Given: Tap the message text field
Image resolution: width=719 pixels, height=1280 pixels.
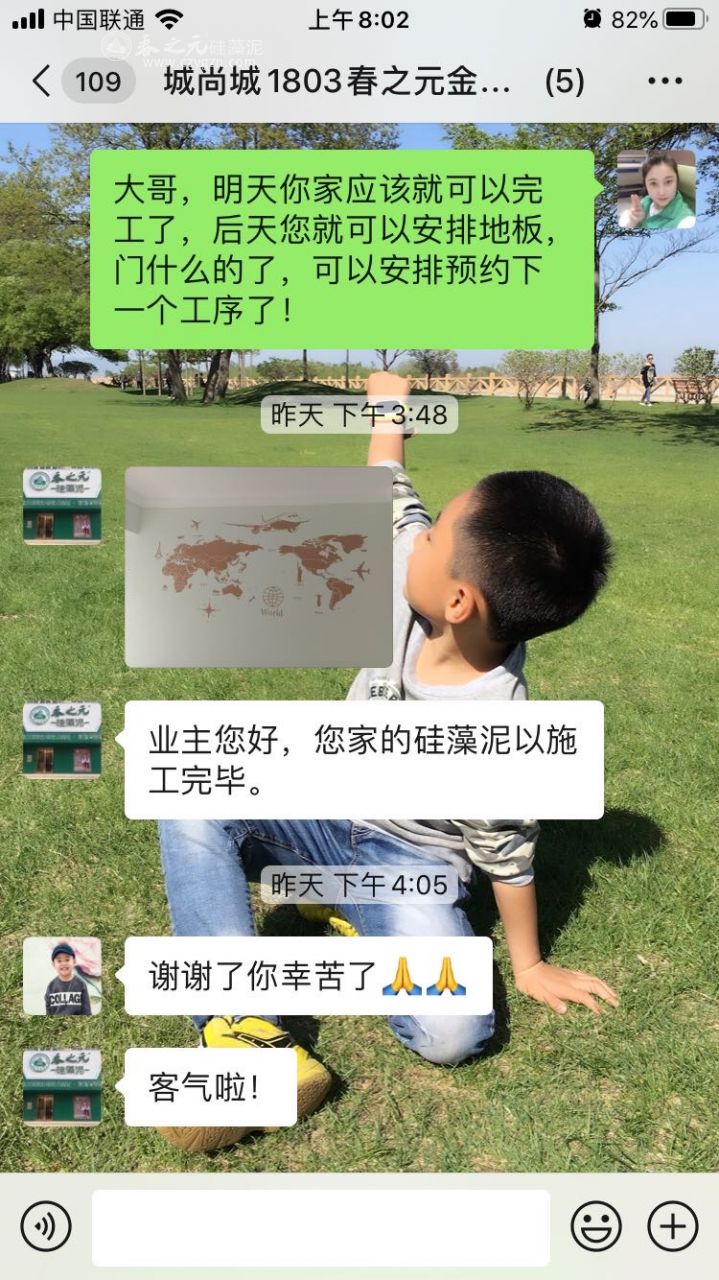Looking at the screenshot, I should click(321, 1227).
